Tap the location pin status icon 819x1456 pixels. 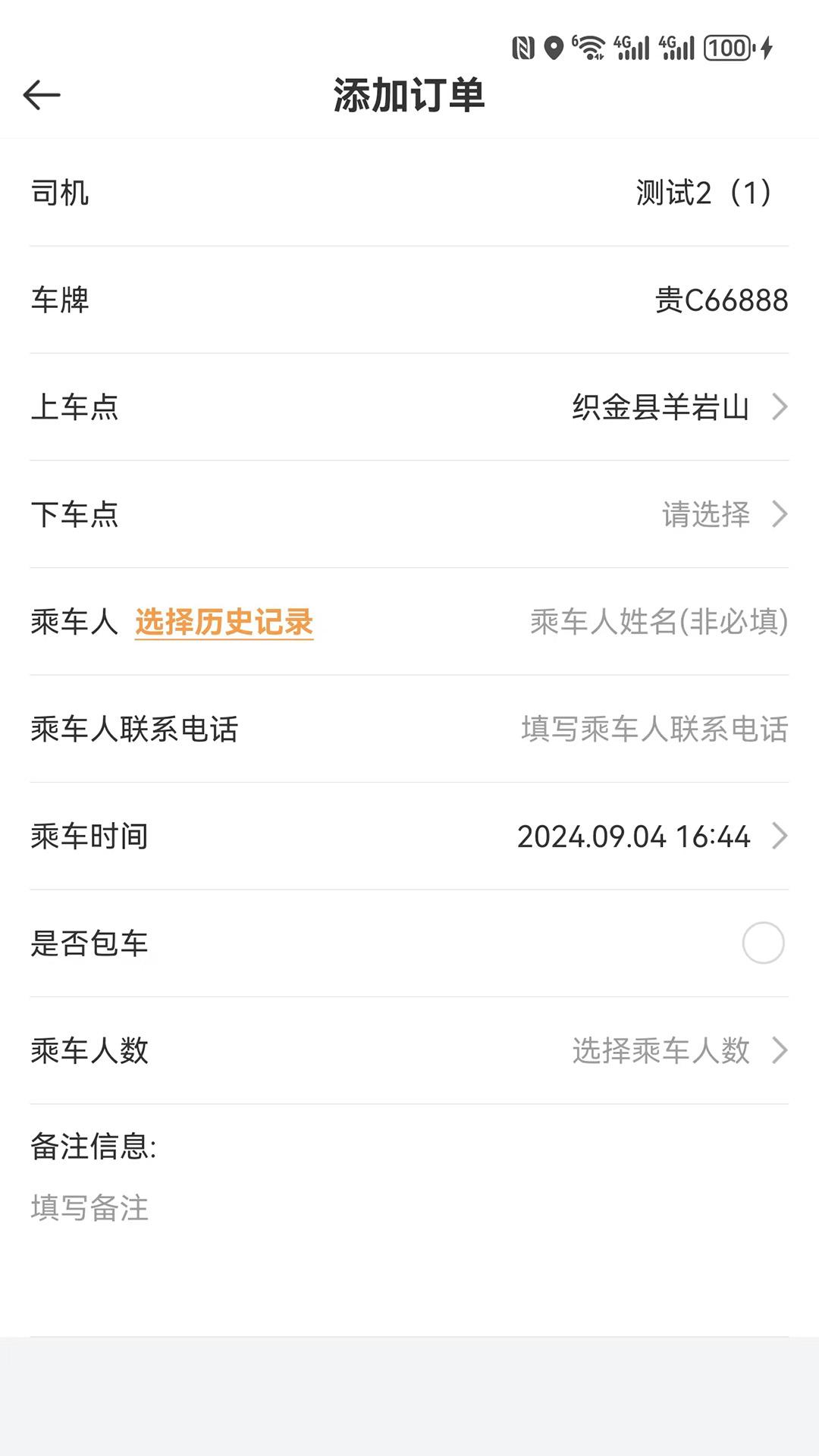[554, 47]
